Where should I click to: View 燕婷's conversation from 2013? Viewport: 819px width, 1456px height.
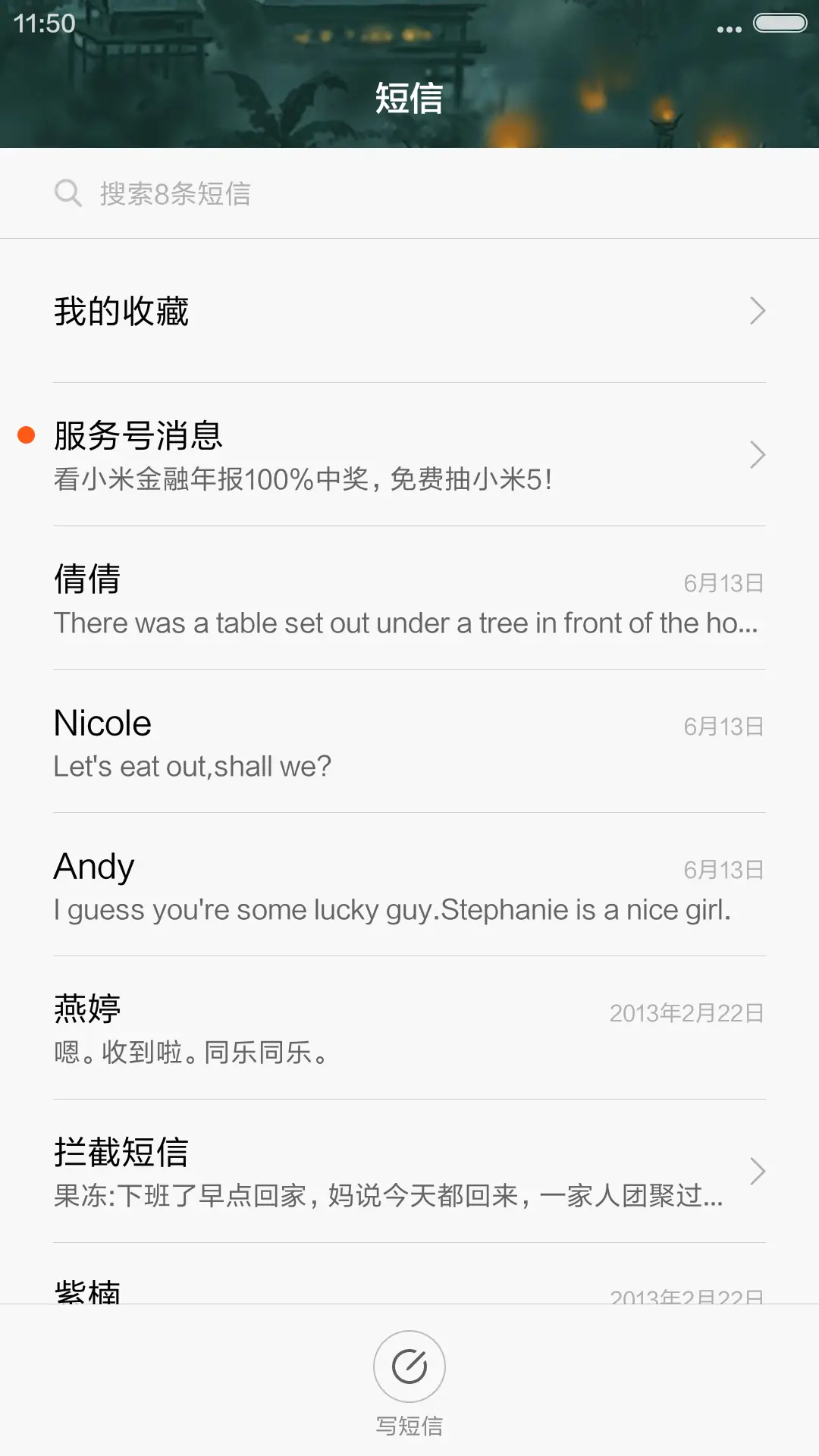(x=303, y=1028)
